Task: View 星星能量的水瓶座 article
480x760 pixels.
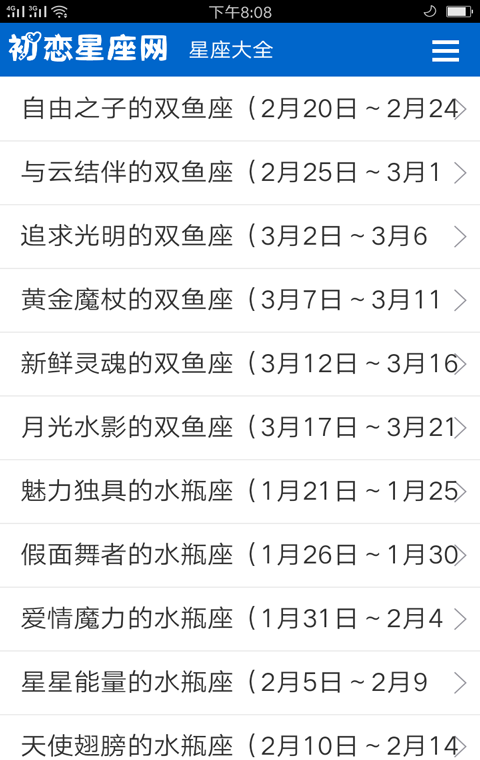Action: click(x=240, y=683)
